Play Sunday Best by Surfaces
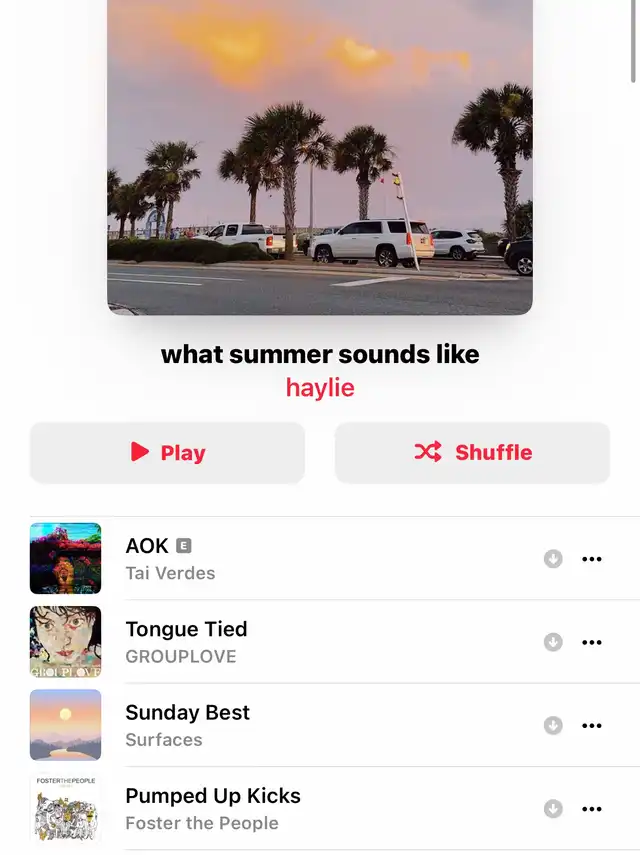The height and width of the screenshot is (855, 640). click(300, 725)
